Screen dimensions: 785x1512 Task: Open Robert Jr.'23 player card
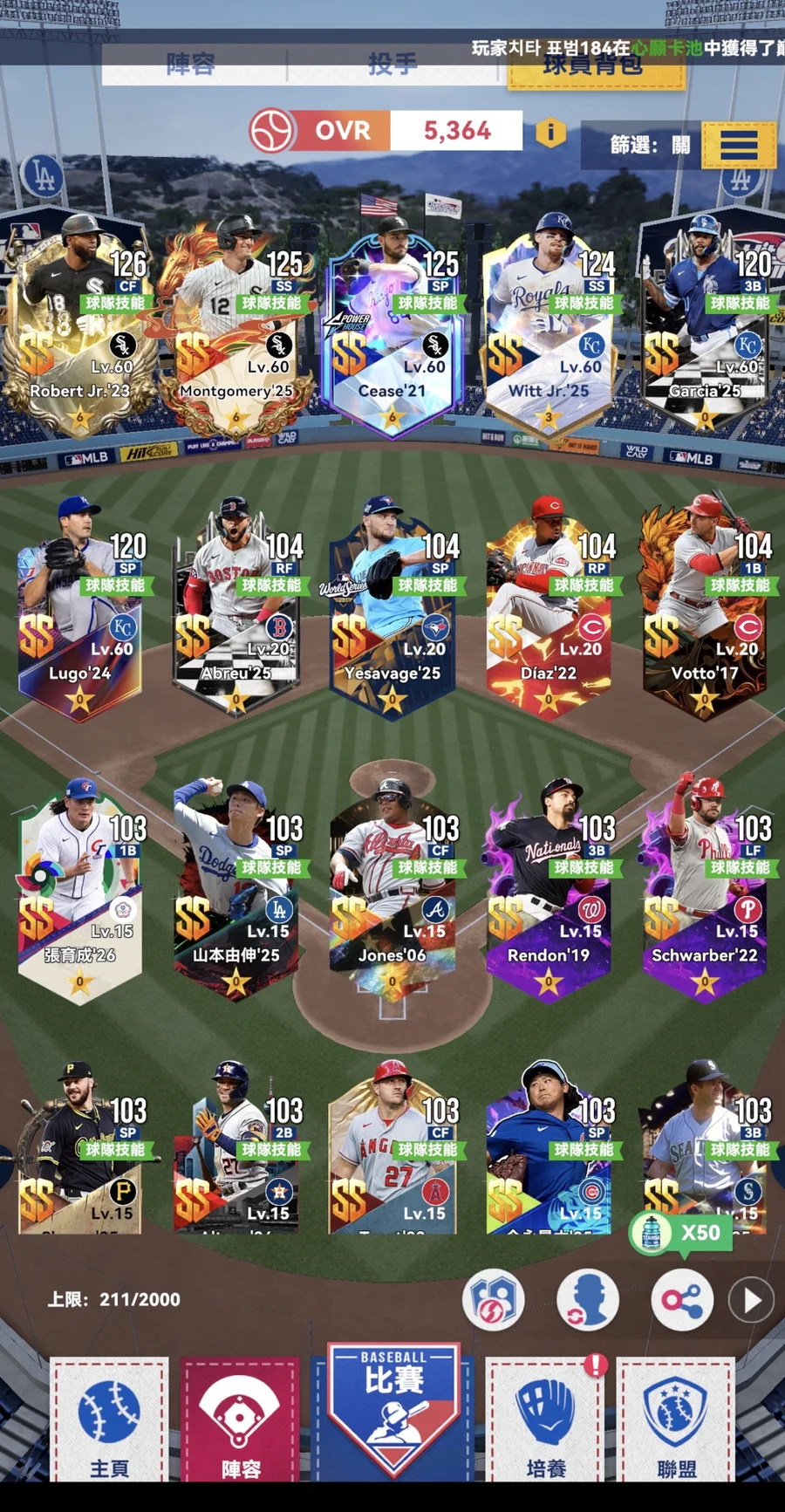pos(79,325)
